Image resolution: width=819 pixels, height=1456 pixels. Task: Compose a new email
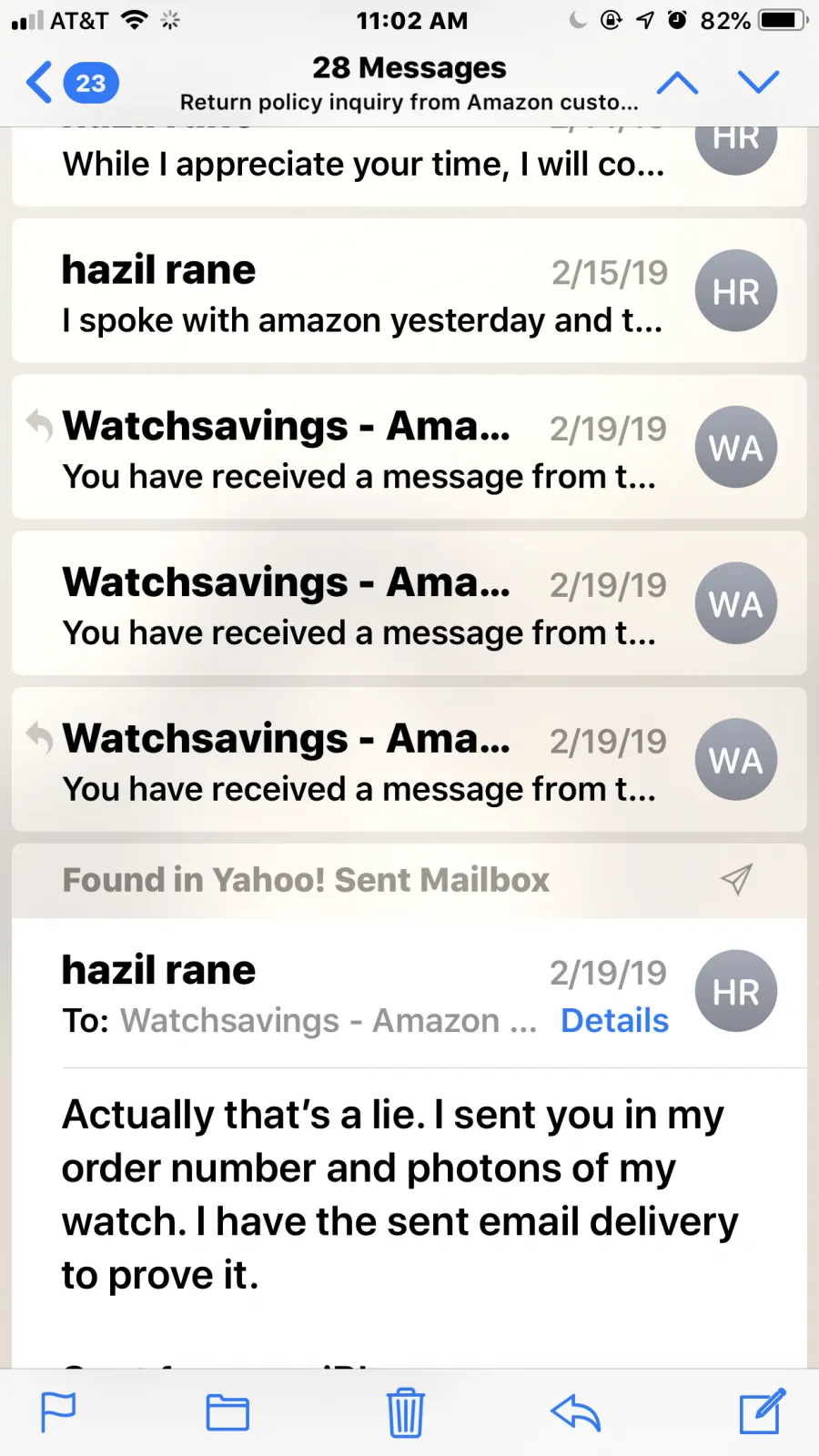pyautogui.click(x=762, y=1413)
